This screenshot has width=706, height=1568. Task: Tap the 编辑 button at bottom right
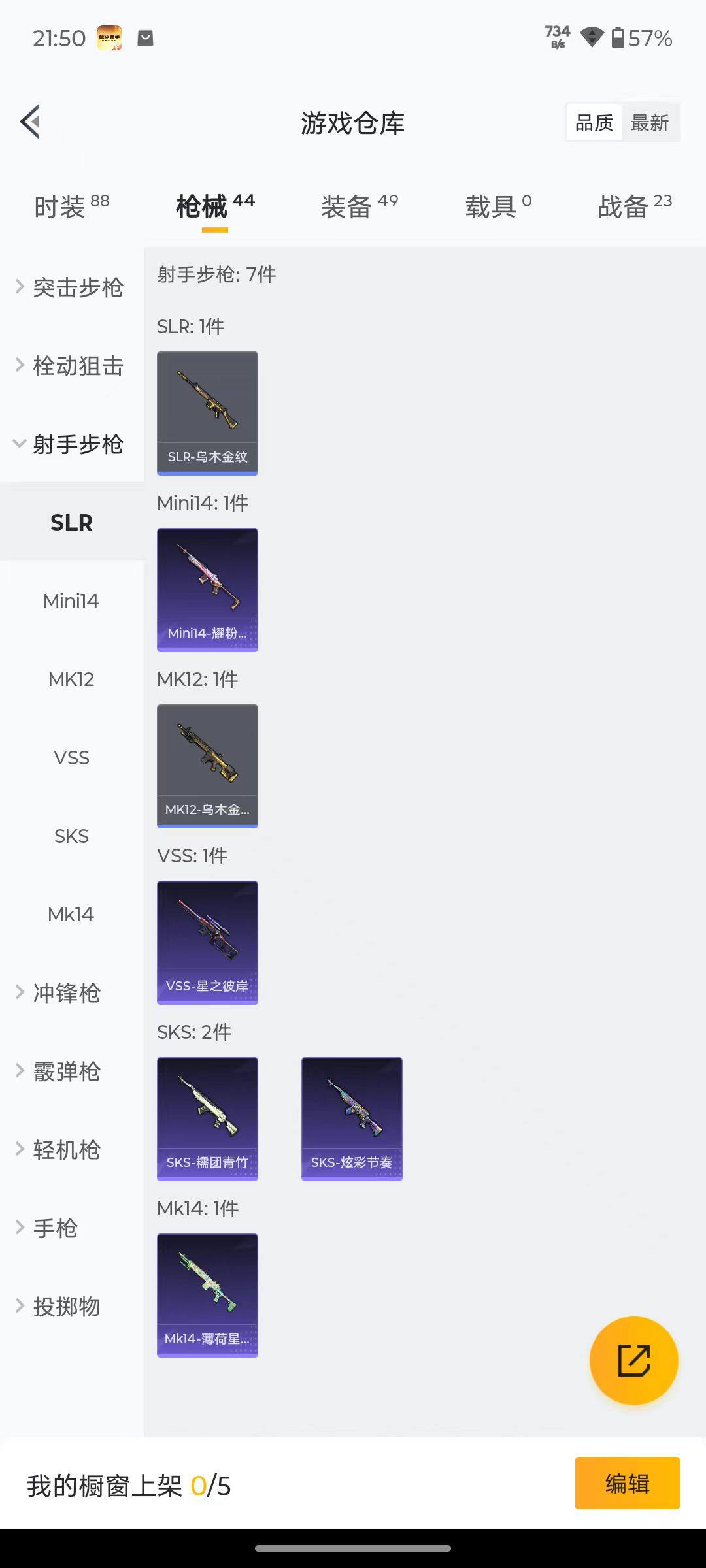[626, 1483]
